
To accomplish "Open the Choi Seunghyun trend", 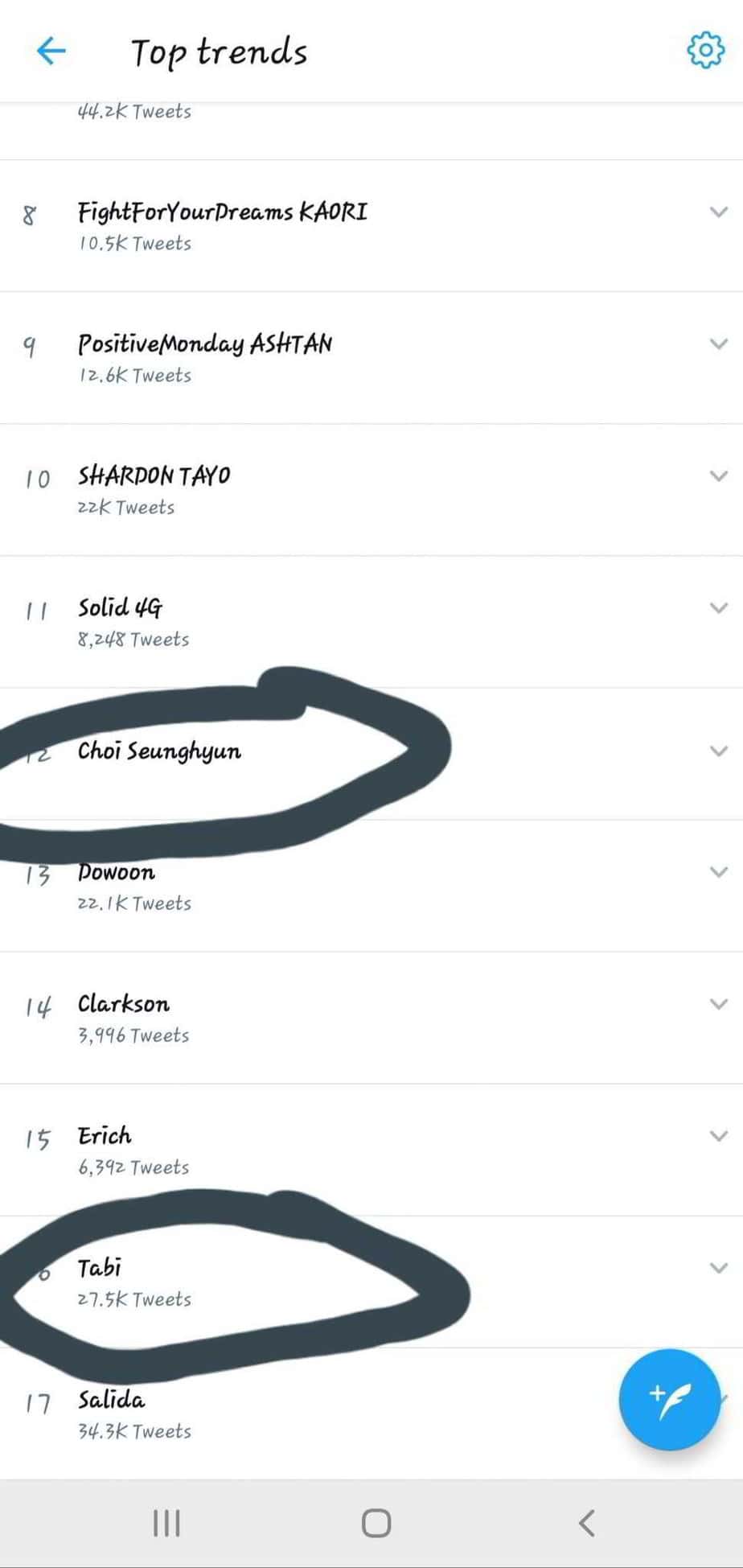I will point(159,751).
